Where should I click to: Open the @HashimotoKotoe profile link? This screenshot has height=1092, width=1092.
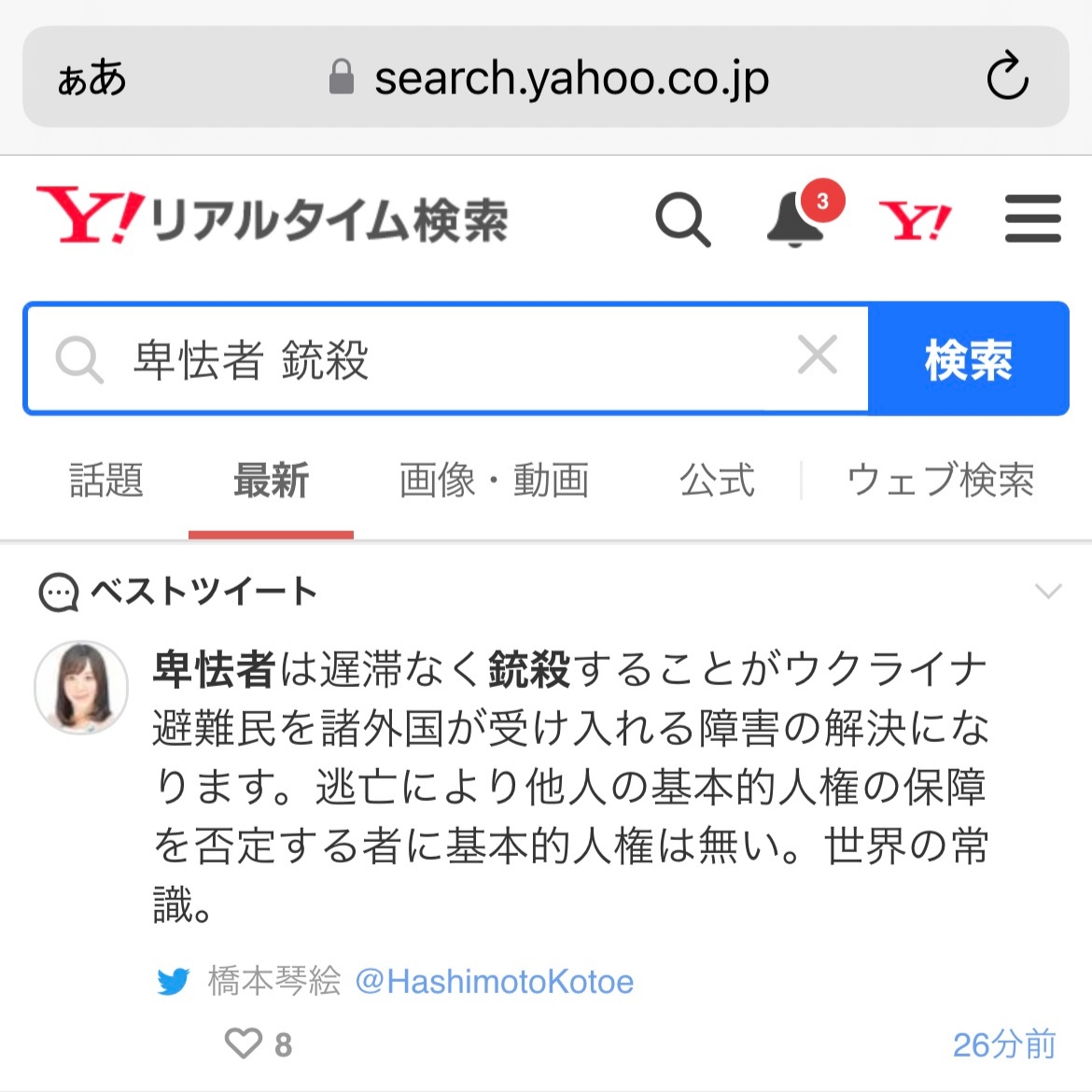pyautogui.click(x=494, y=982)
